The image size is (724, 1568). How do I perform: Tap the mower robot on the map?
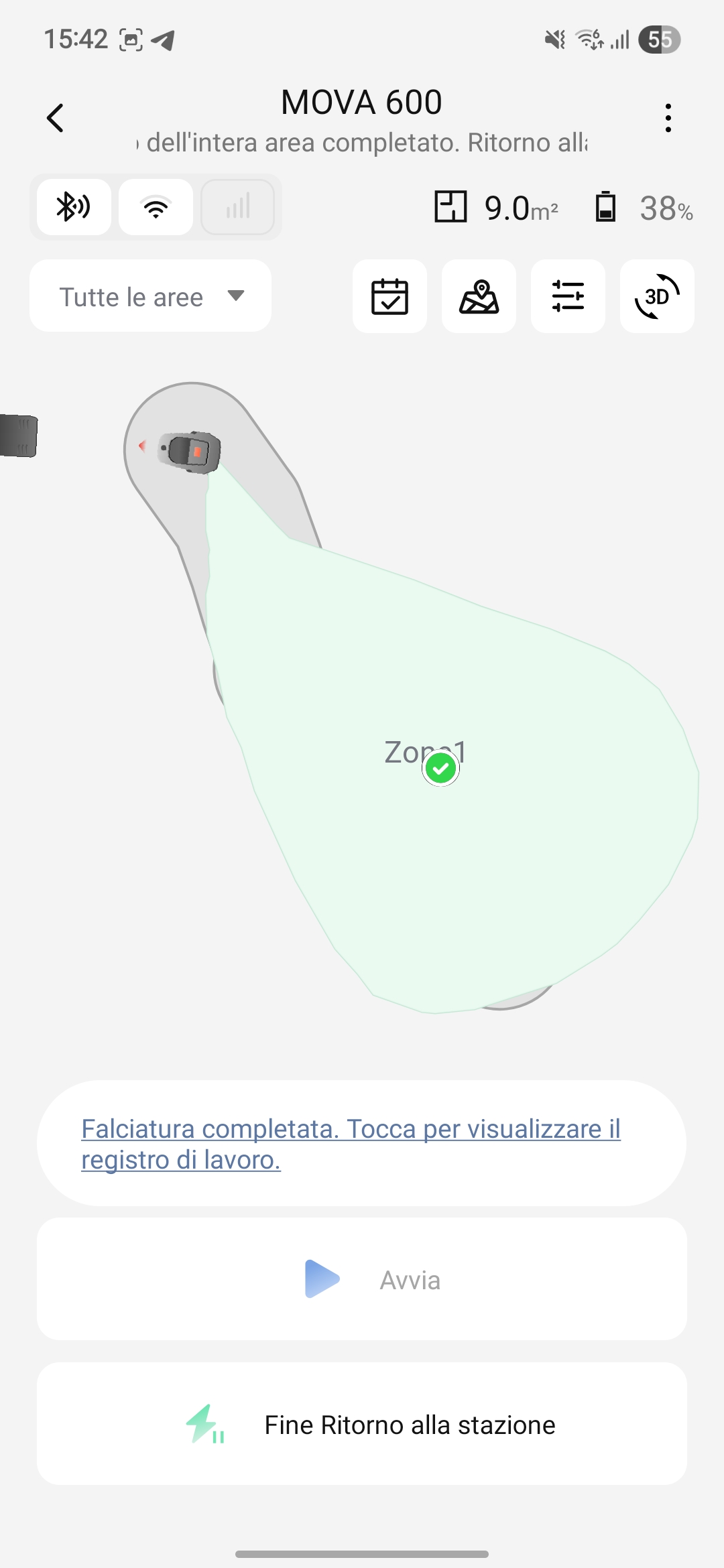click(191, 452)
